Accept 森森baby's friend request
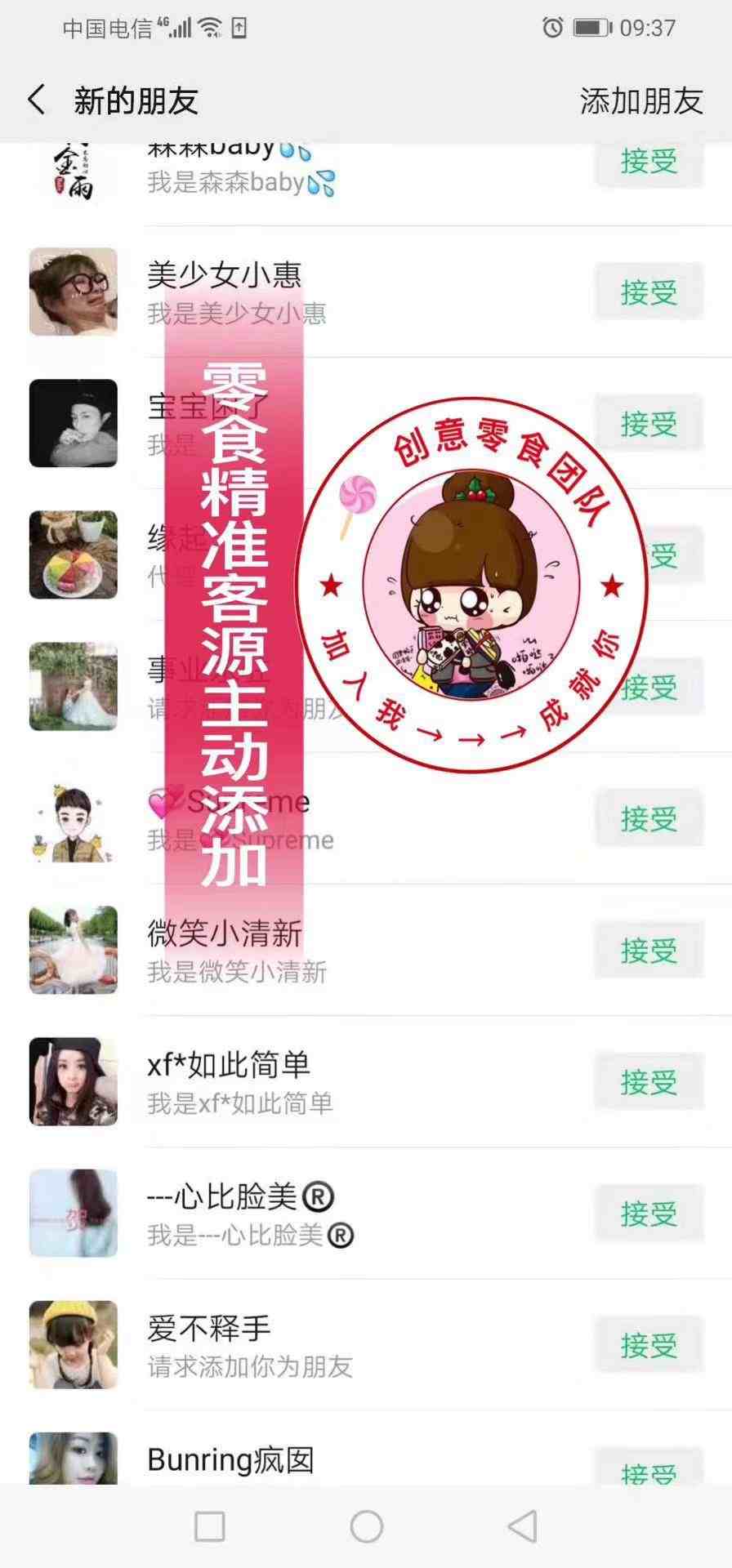The image size is (732, 1568). pyautogui.click(x=649, y=162)
